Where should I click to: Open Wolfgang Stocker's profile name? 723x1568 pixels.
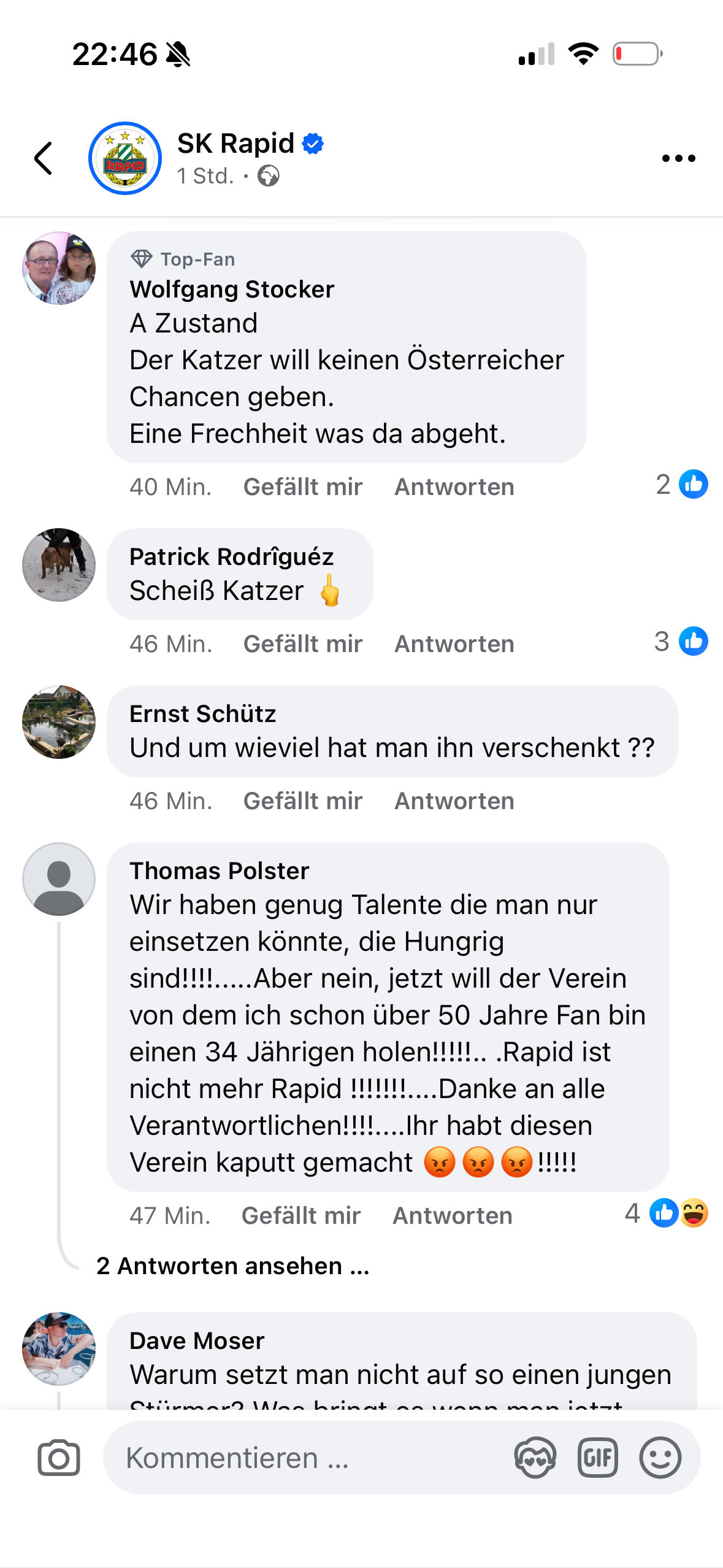tap(232, 290)
